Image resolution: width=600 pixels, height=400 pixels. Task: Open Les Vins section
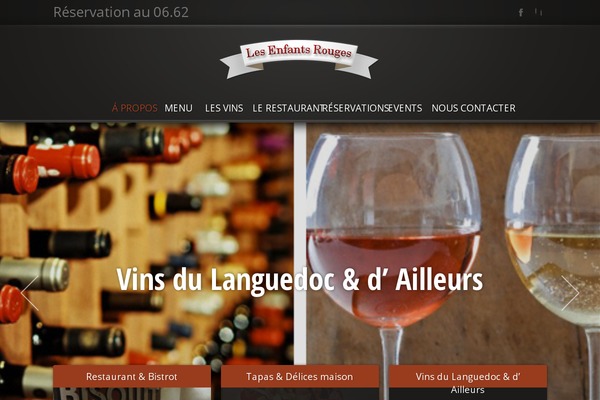click(224, 108)
